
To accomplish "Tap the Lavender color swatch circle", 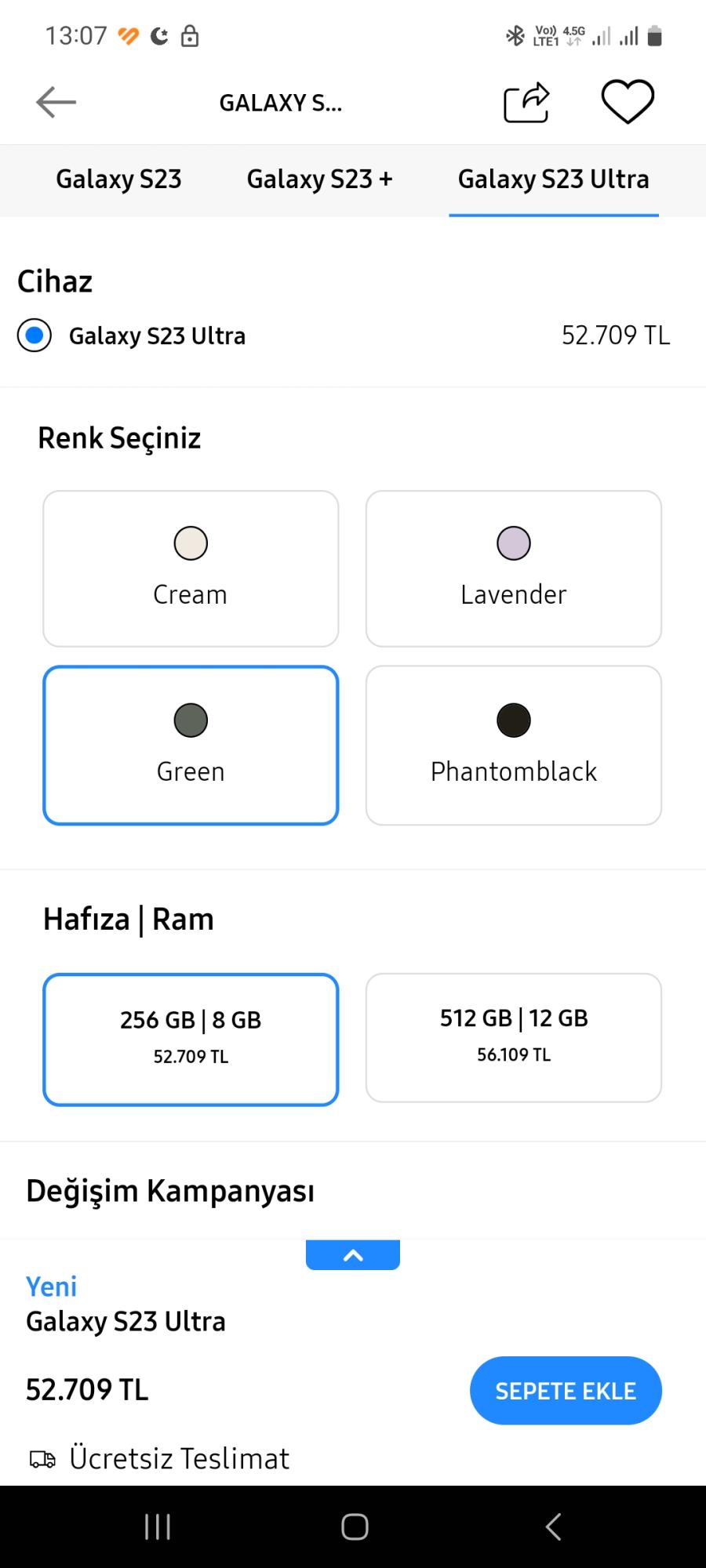I will 513,543.
